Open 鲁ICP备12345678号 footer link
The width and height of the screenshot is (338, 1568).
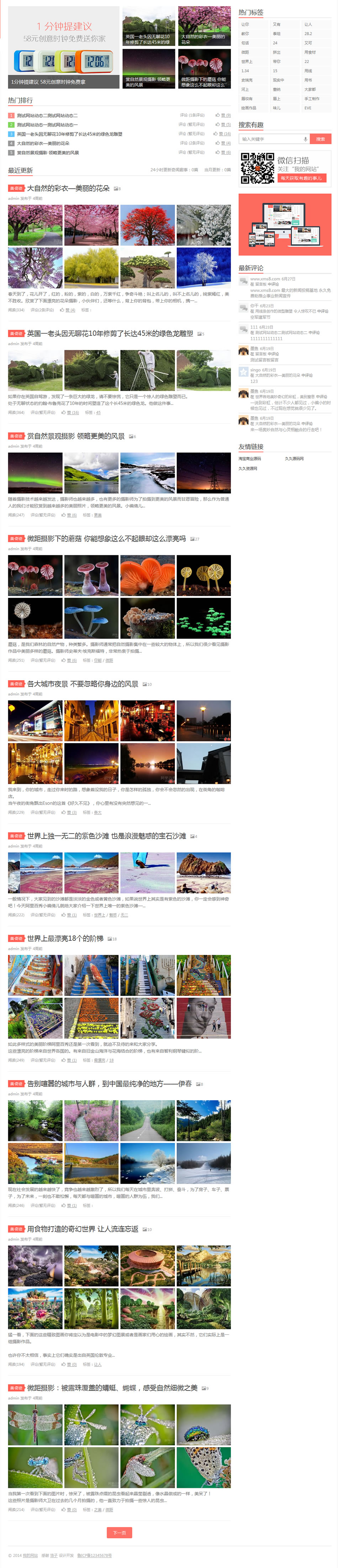pos(94,1555)
